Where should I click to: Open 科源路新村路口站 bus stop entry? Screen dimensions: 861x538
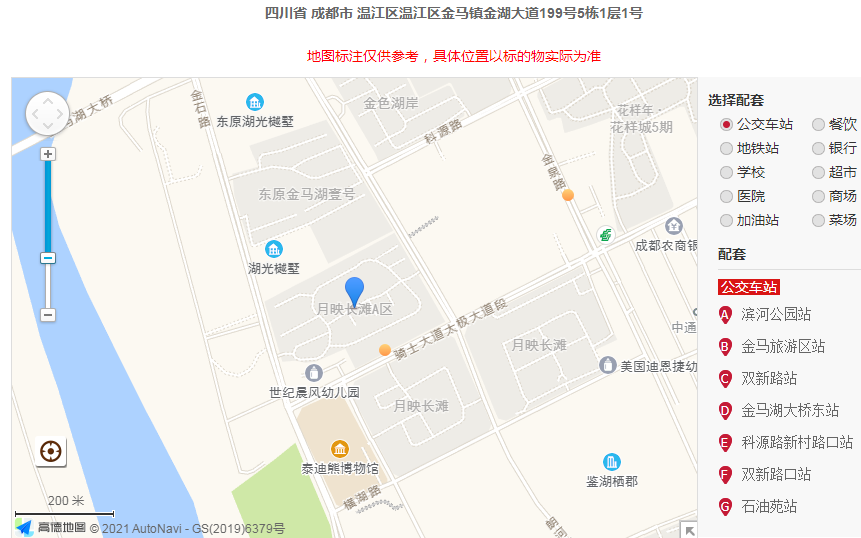[x=797, y=442]
